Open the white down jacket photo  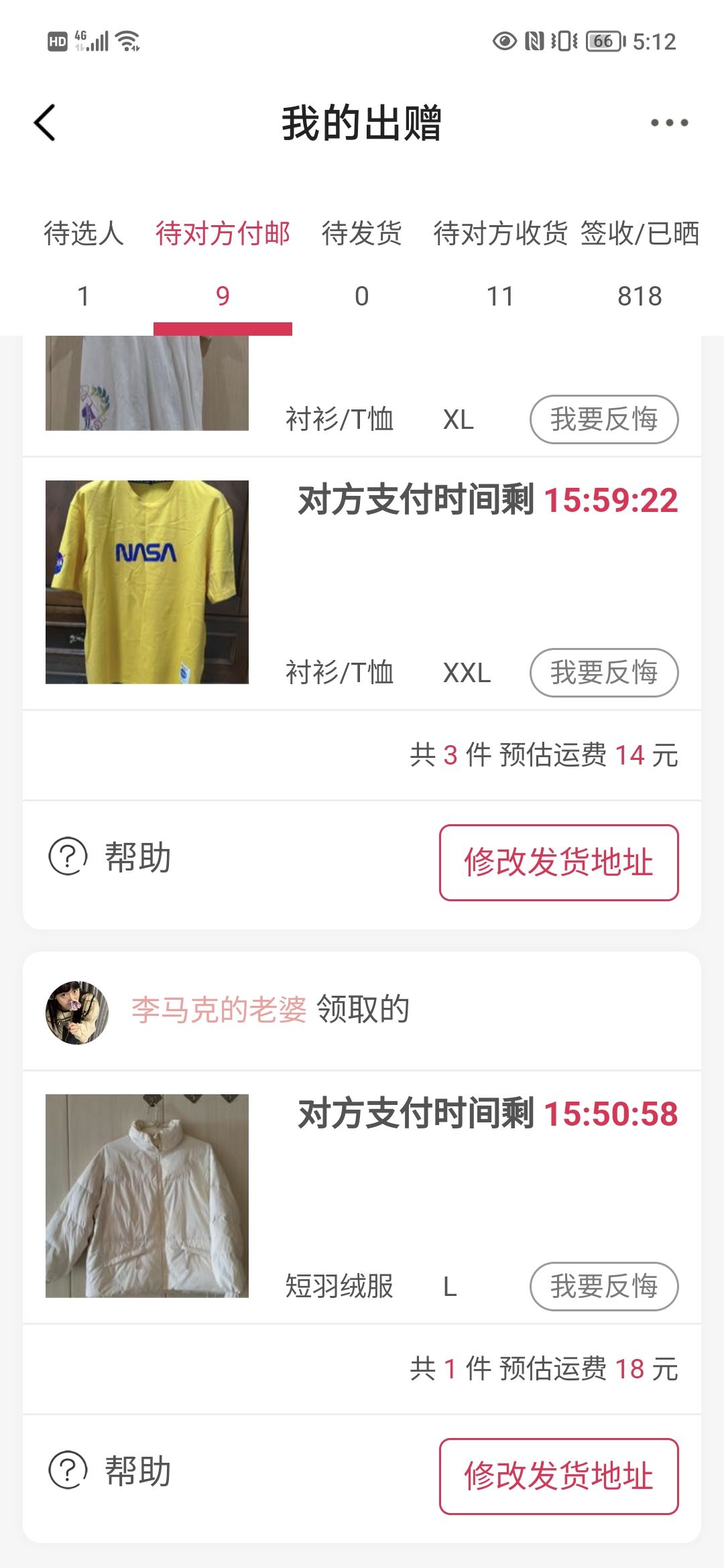pos(147,1195)
